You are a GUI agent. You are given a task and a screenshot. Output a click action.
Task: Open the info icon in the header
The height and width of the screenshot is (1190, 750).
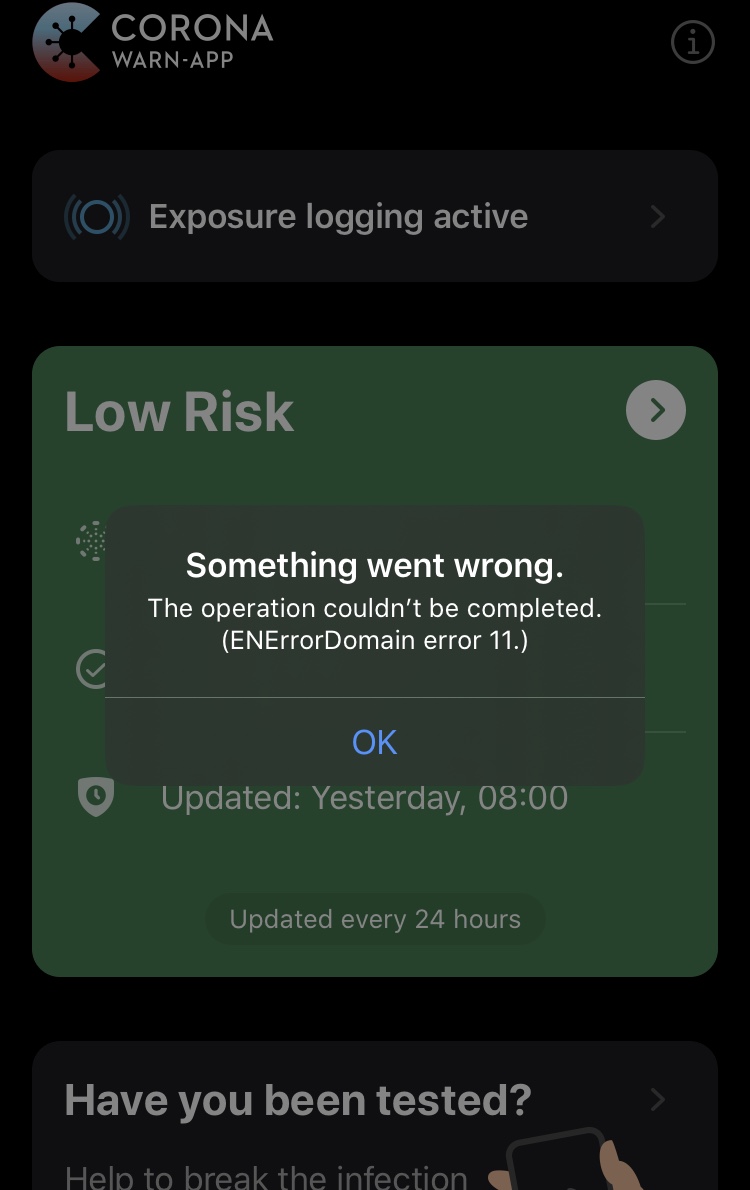(x=692, y=42)
